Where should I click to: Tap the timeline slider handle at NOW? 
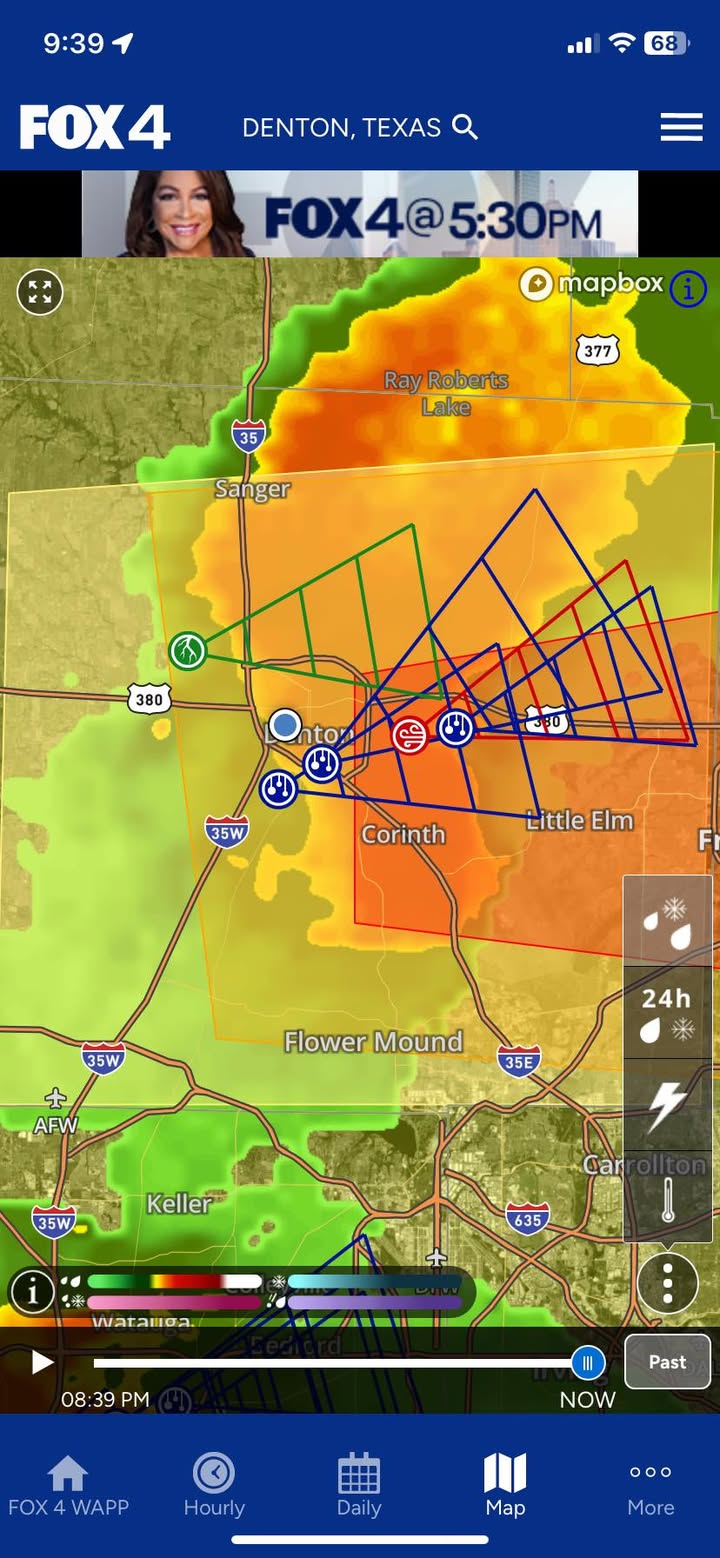pos(588,1362)
